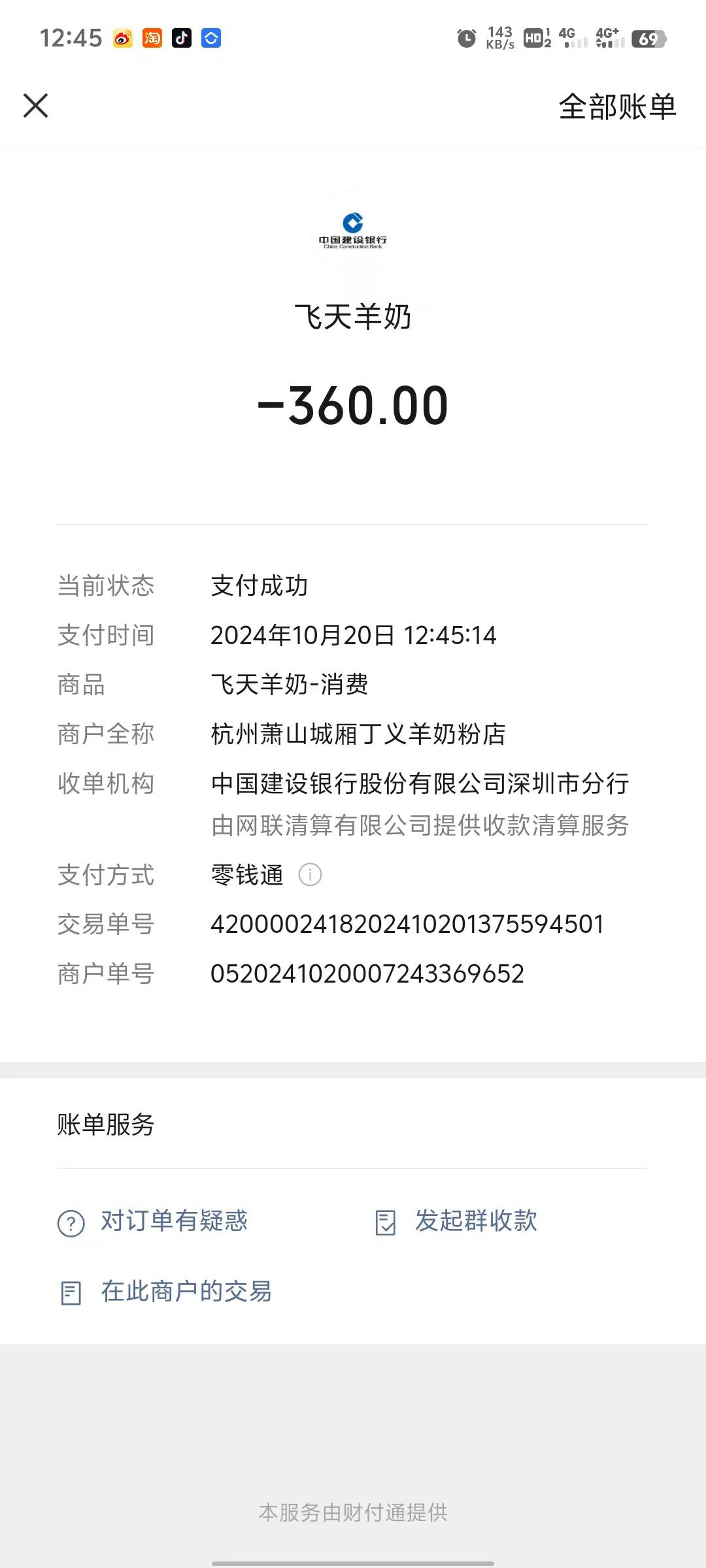Open 全部账单 all bills
706x1568 pixels.
click(616, 106)
